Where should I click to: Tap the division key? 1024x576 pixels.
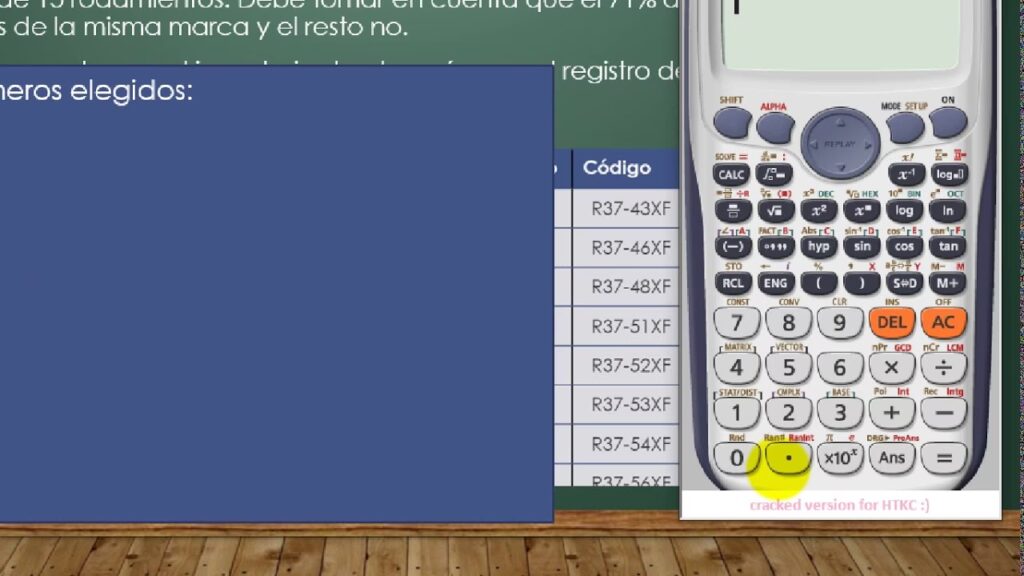(x=943, y=367)
